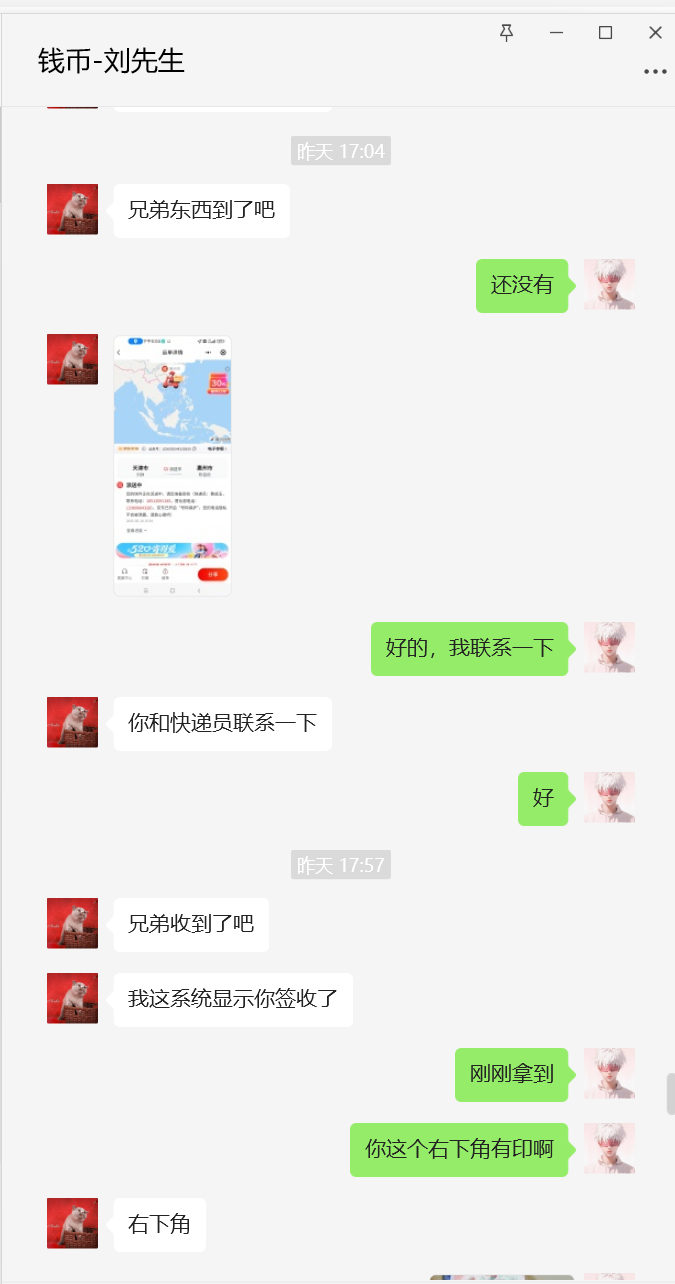Open my avatar beside "还没有" message
The width and height of the screenshot is (675, 1284).
[x=609, y=284]
